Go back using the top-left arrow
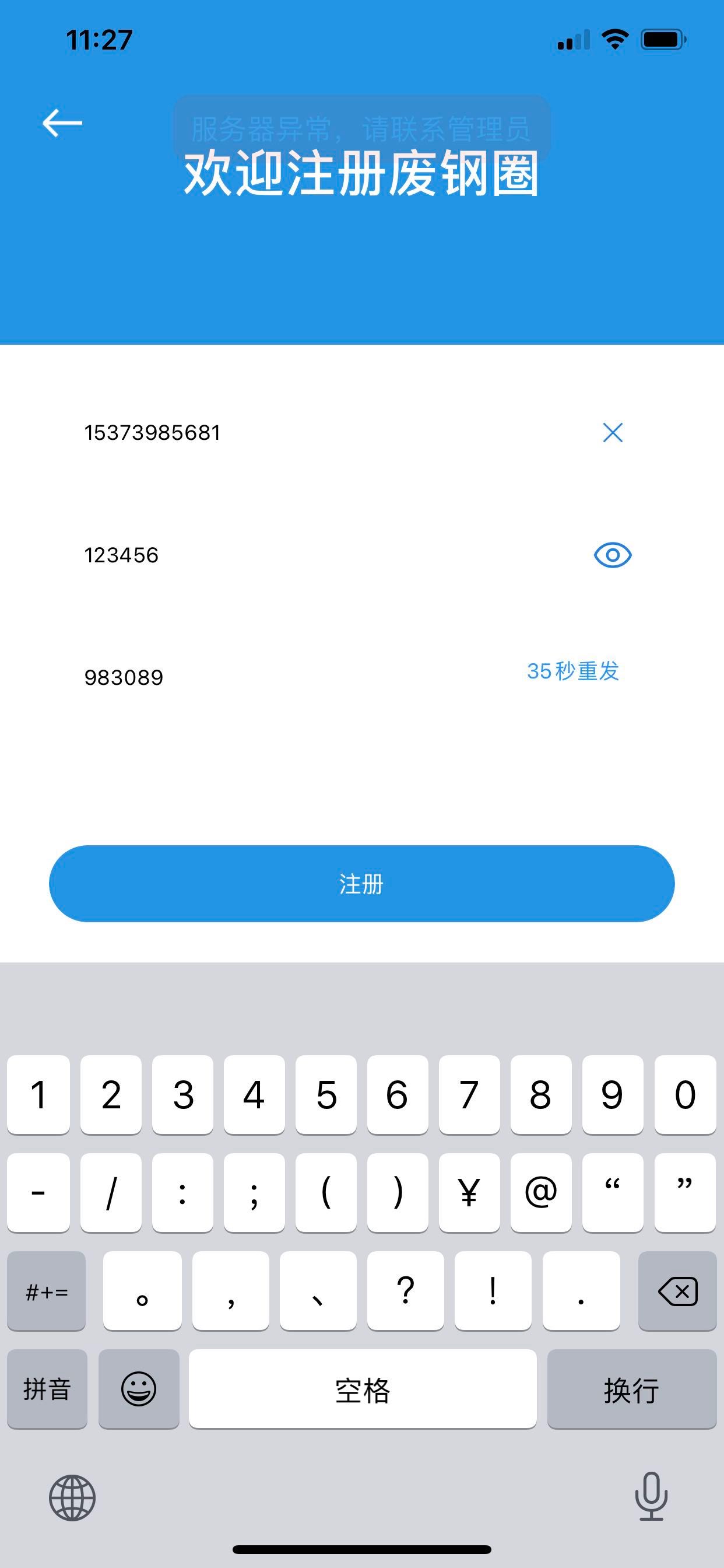 click(62, 123)
